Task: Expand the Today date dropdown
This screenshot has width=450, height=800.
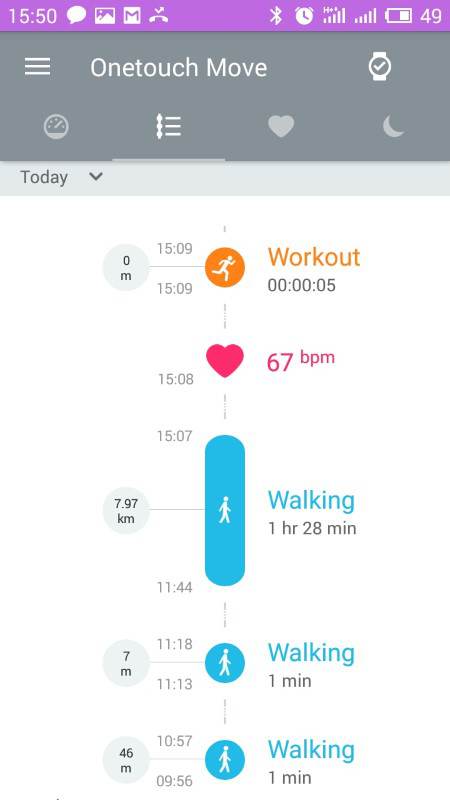Action: (61, 178)
